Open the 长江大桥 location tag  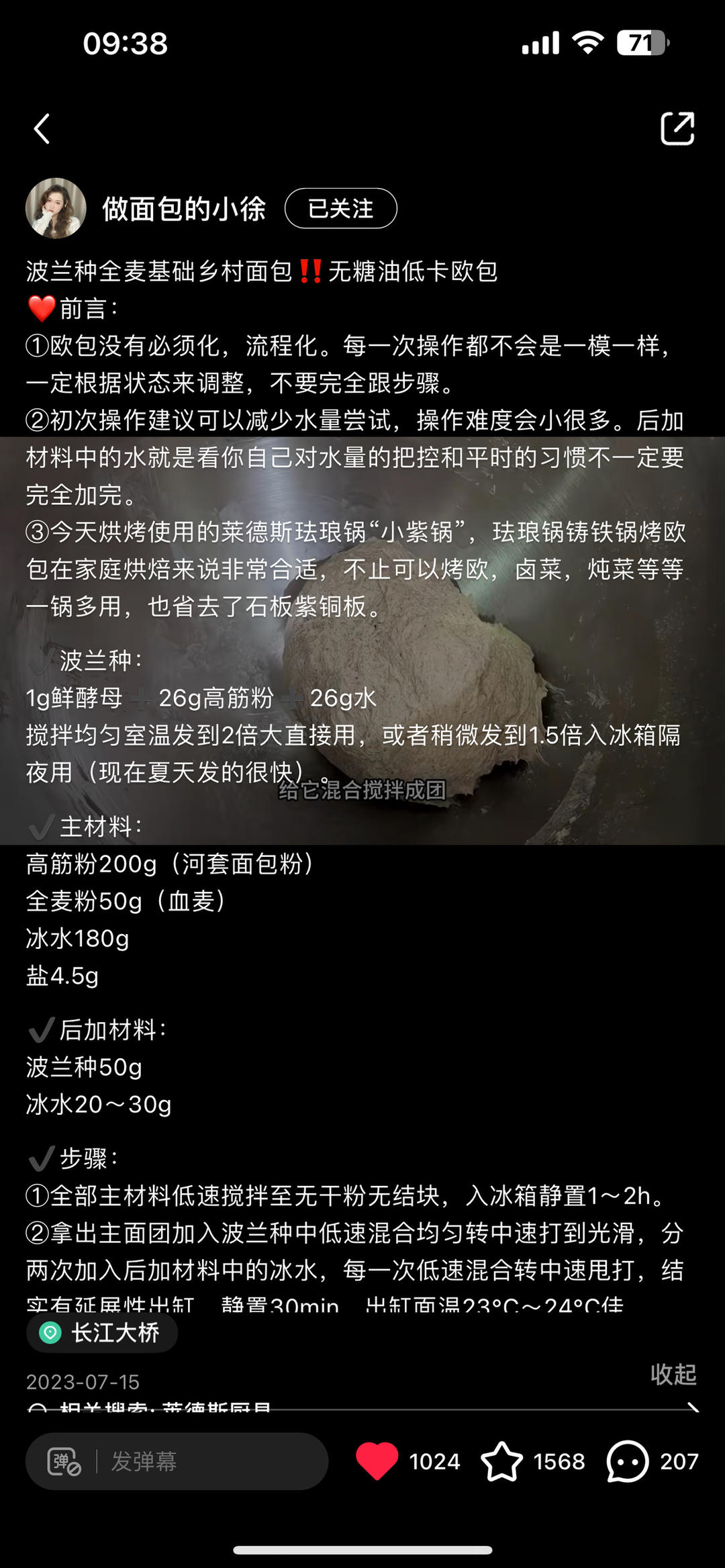[102, 1332]
